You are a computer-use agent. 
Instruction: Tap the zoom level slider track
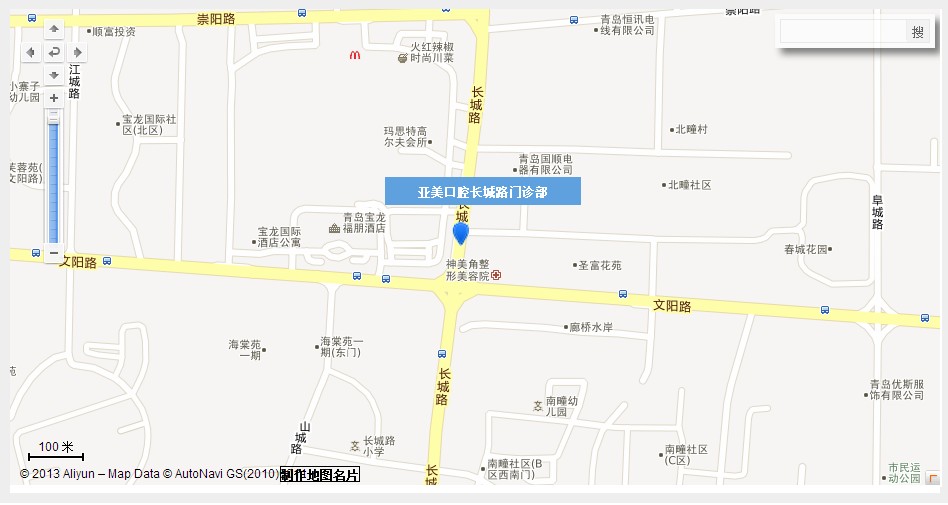pos(54,180)
